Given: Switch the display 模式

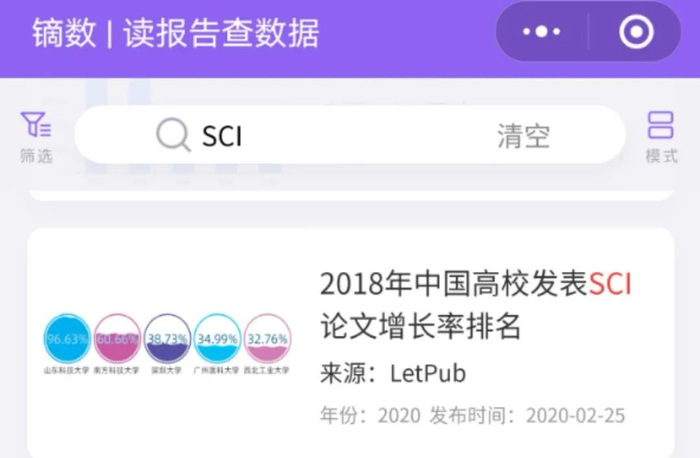Looking at the screenshot, I should point(661,137).
